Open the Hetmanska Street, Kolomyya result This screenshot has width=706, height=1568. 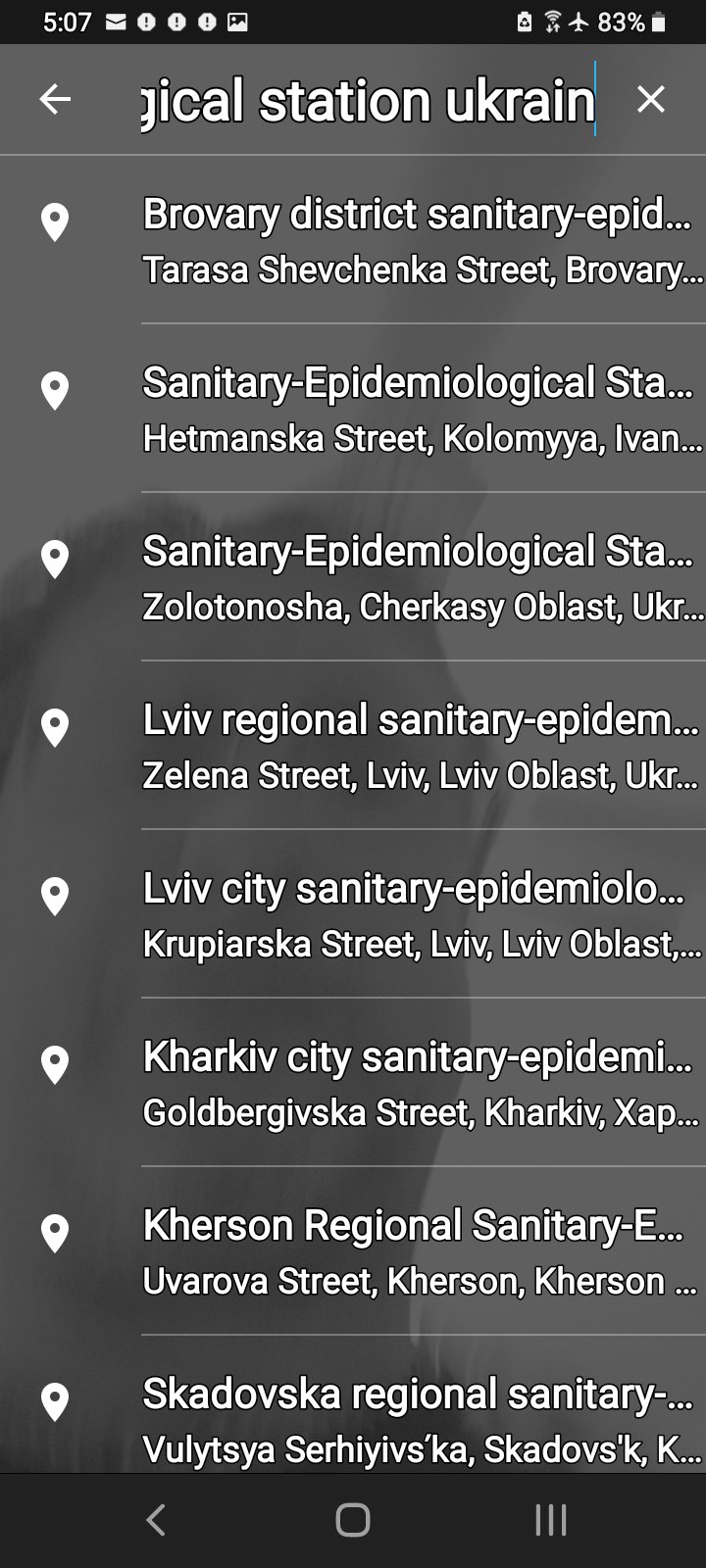click(x=417, y=409)
